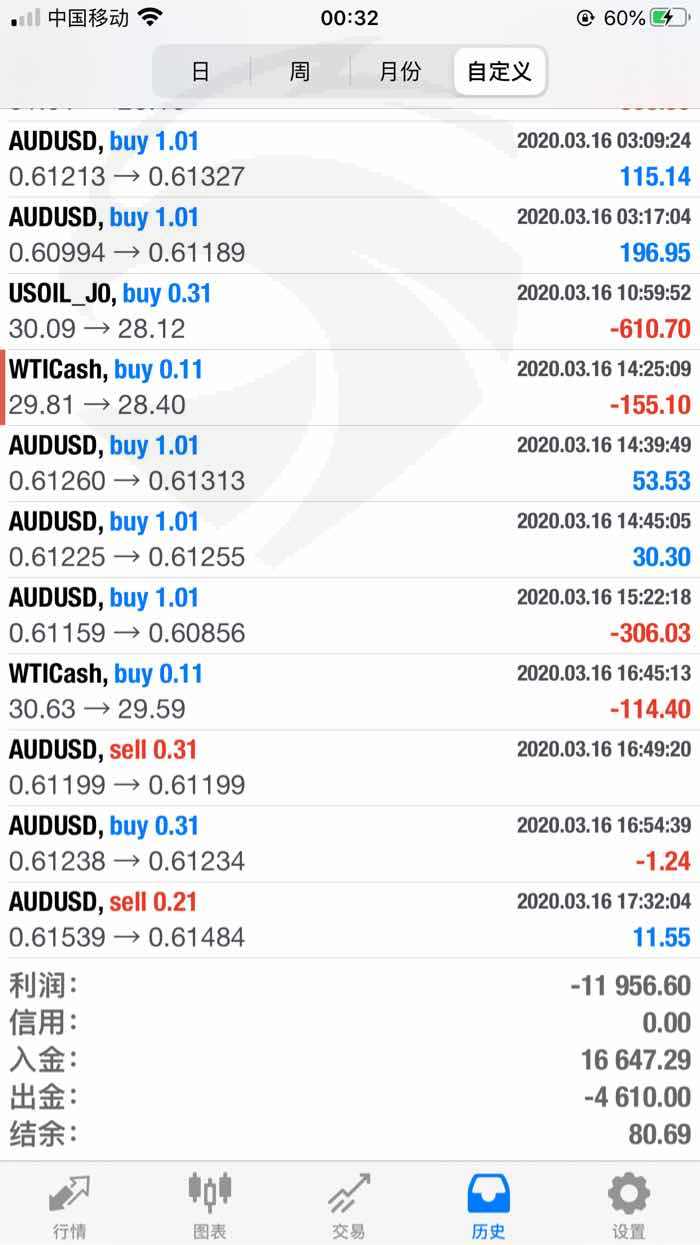Open the 行情 quotes tab

click(x=70, y=1205)
